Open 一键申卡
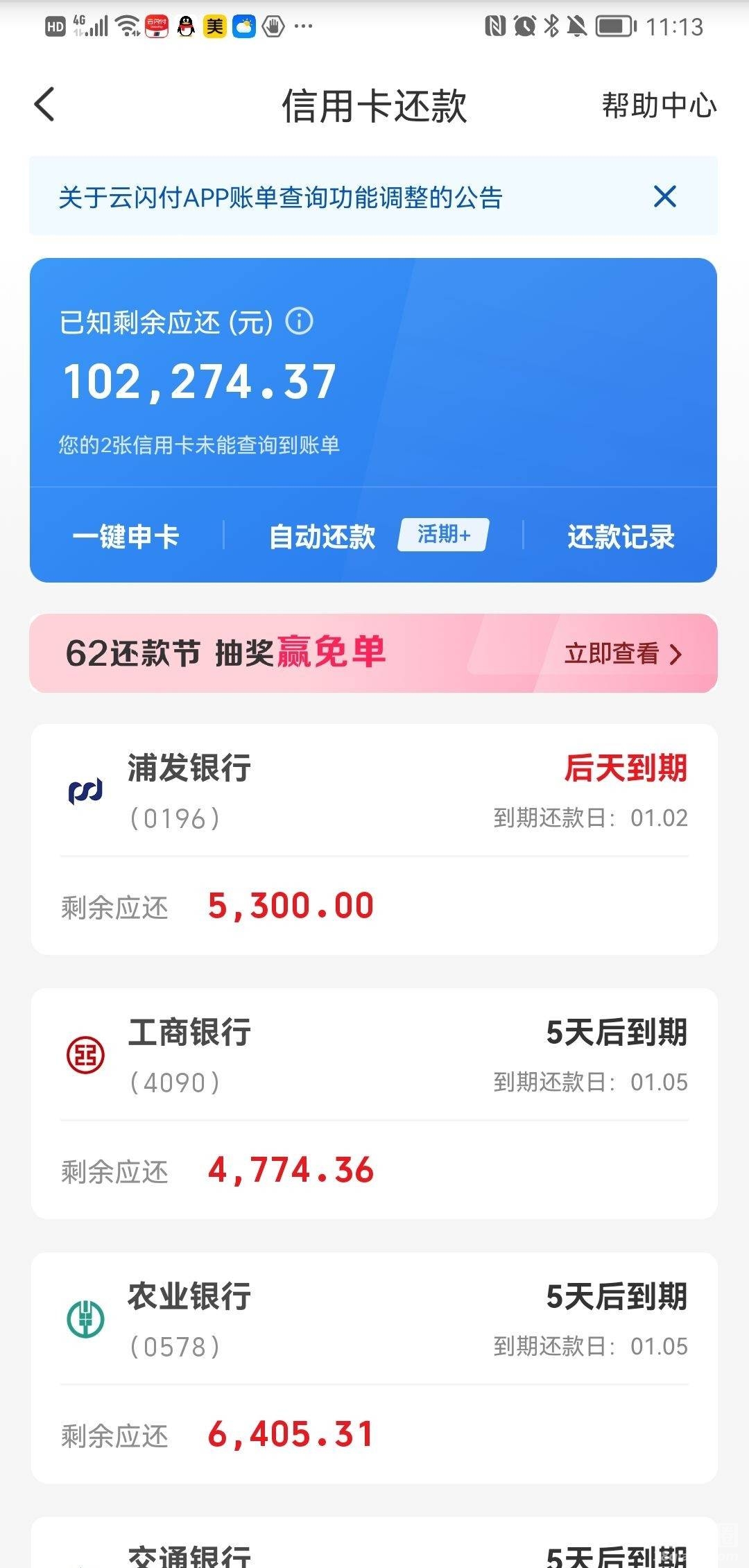Screen dimensions: 749x1568 pyautogui.click(x=126, y=536)
